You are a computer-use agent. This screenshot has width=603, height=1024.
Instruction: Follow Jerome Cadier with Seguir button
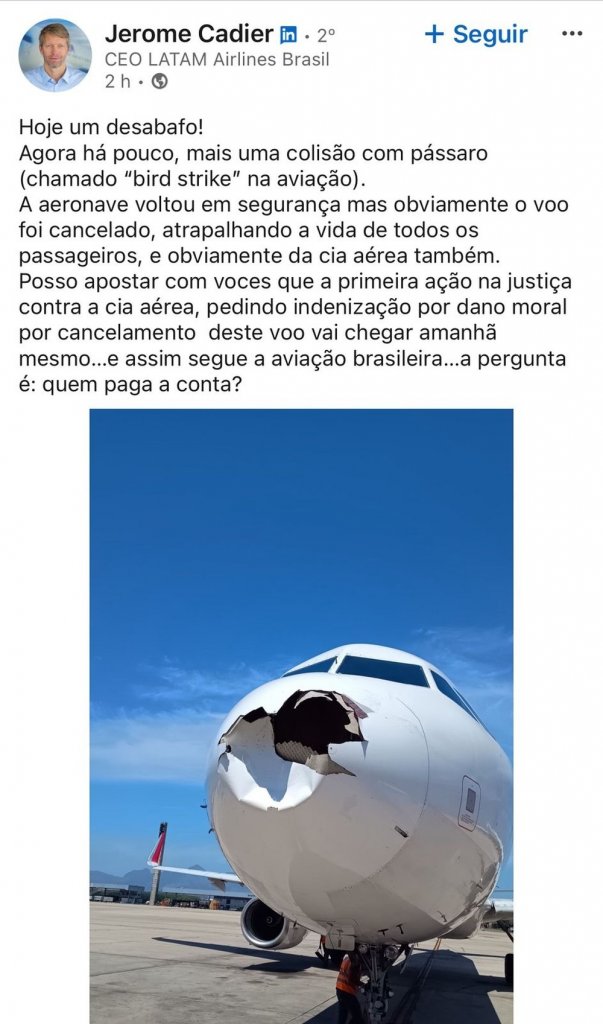coord(476,34)
